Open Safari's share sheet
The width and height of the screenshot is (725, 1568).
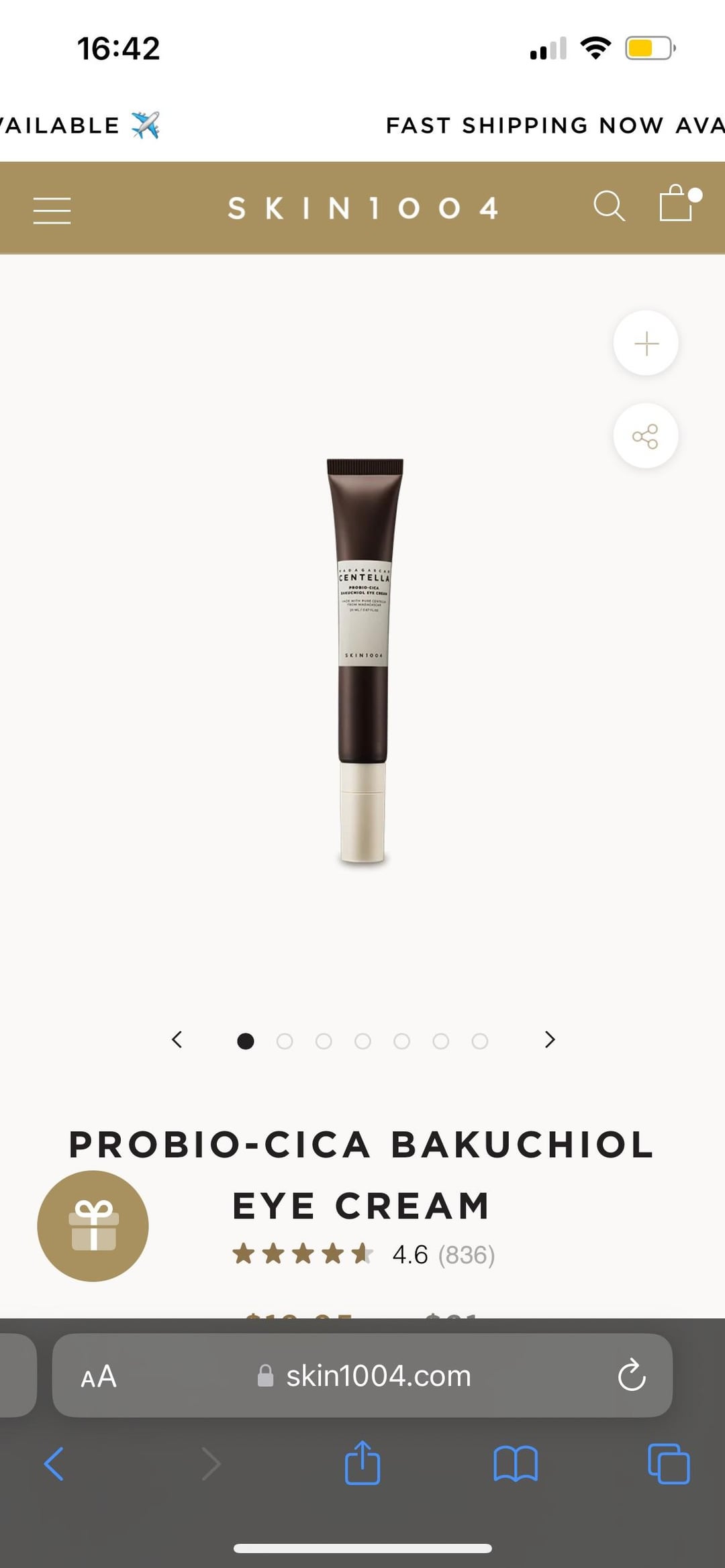[x=362, y=1462]
